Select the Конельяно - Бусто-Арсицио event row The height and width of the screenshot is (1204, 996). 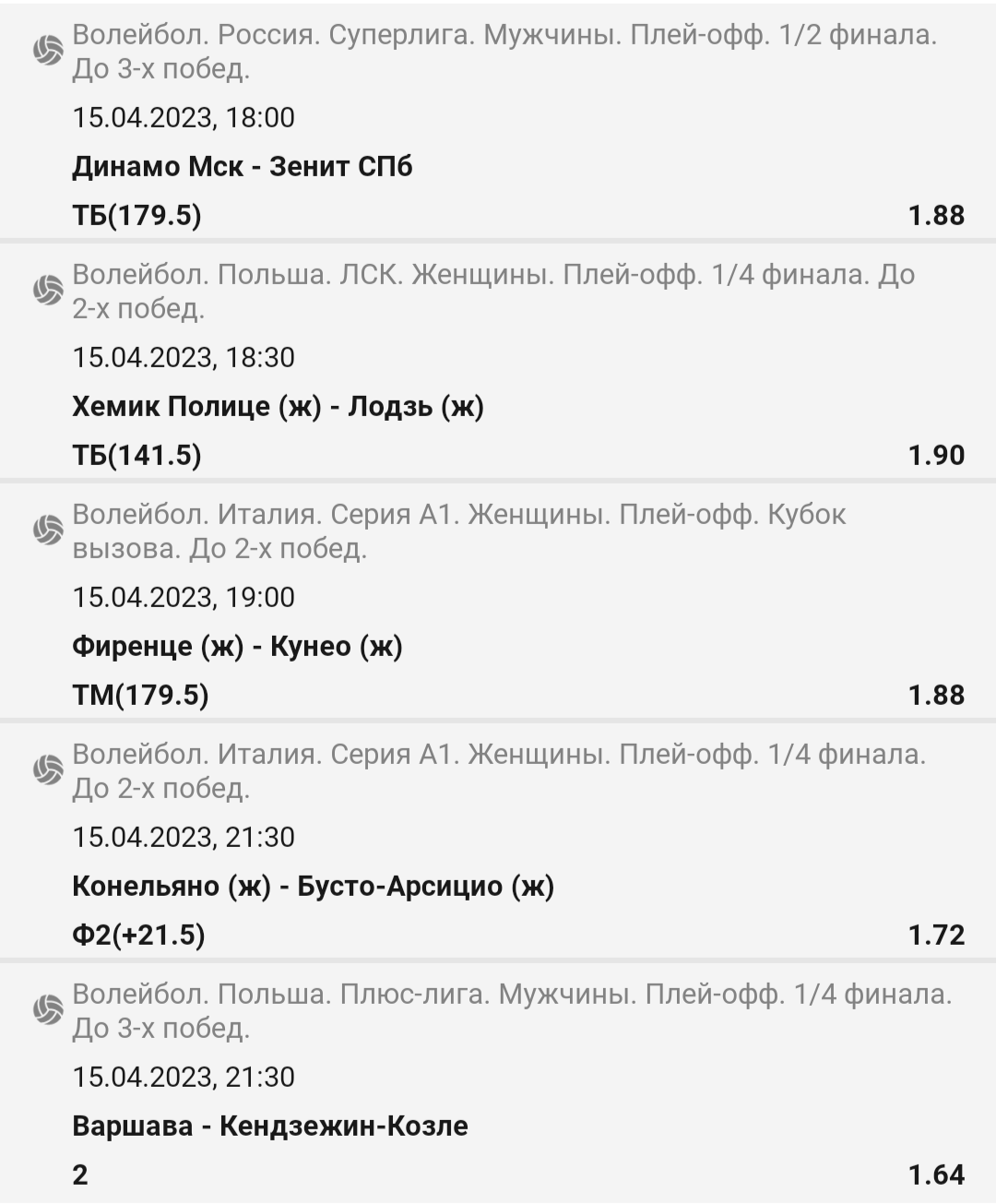(313, 887)
